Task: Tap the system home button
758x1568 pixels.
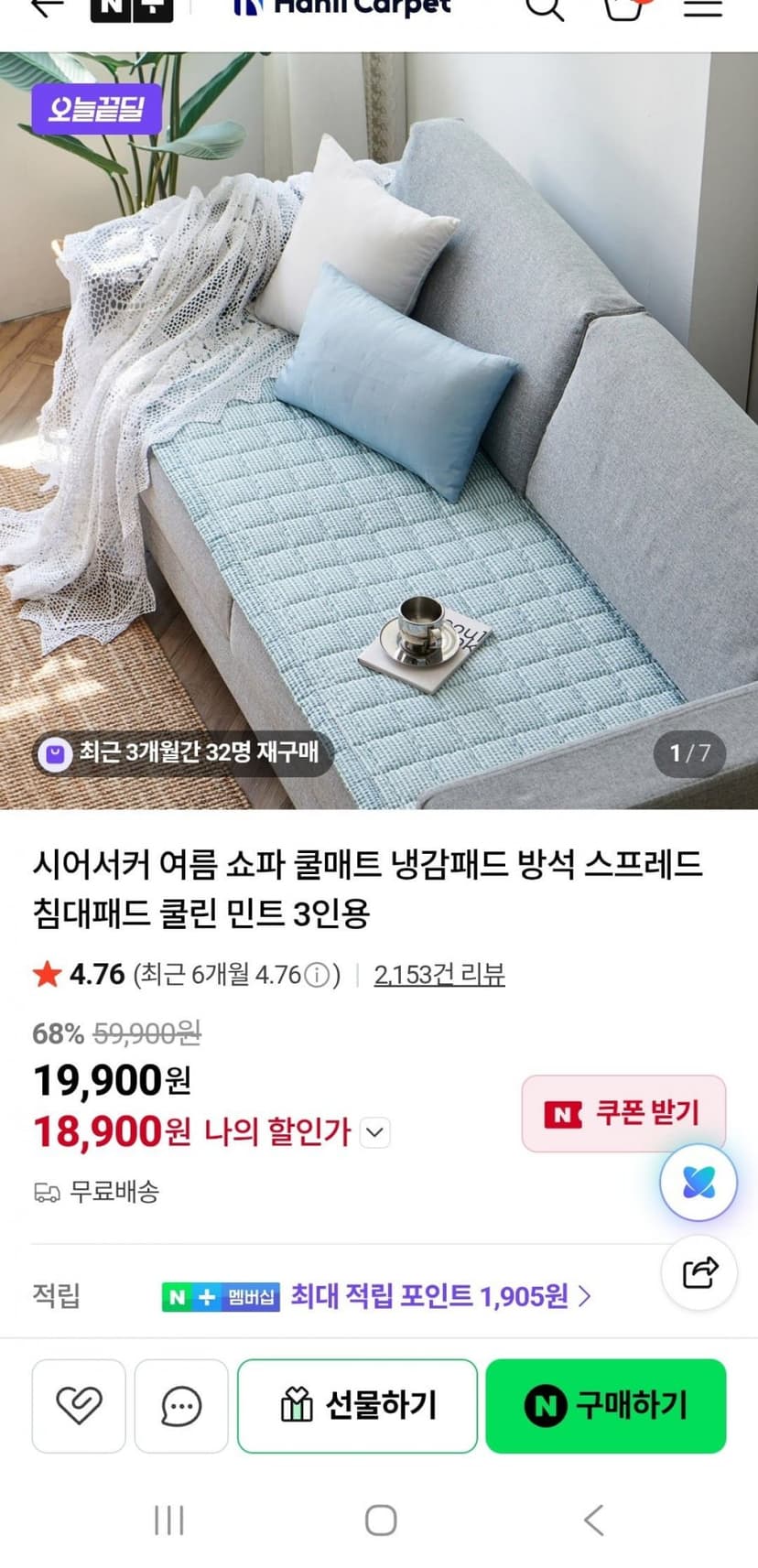Action: pyautogui.click(x=381, y=1520)
